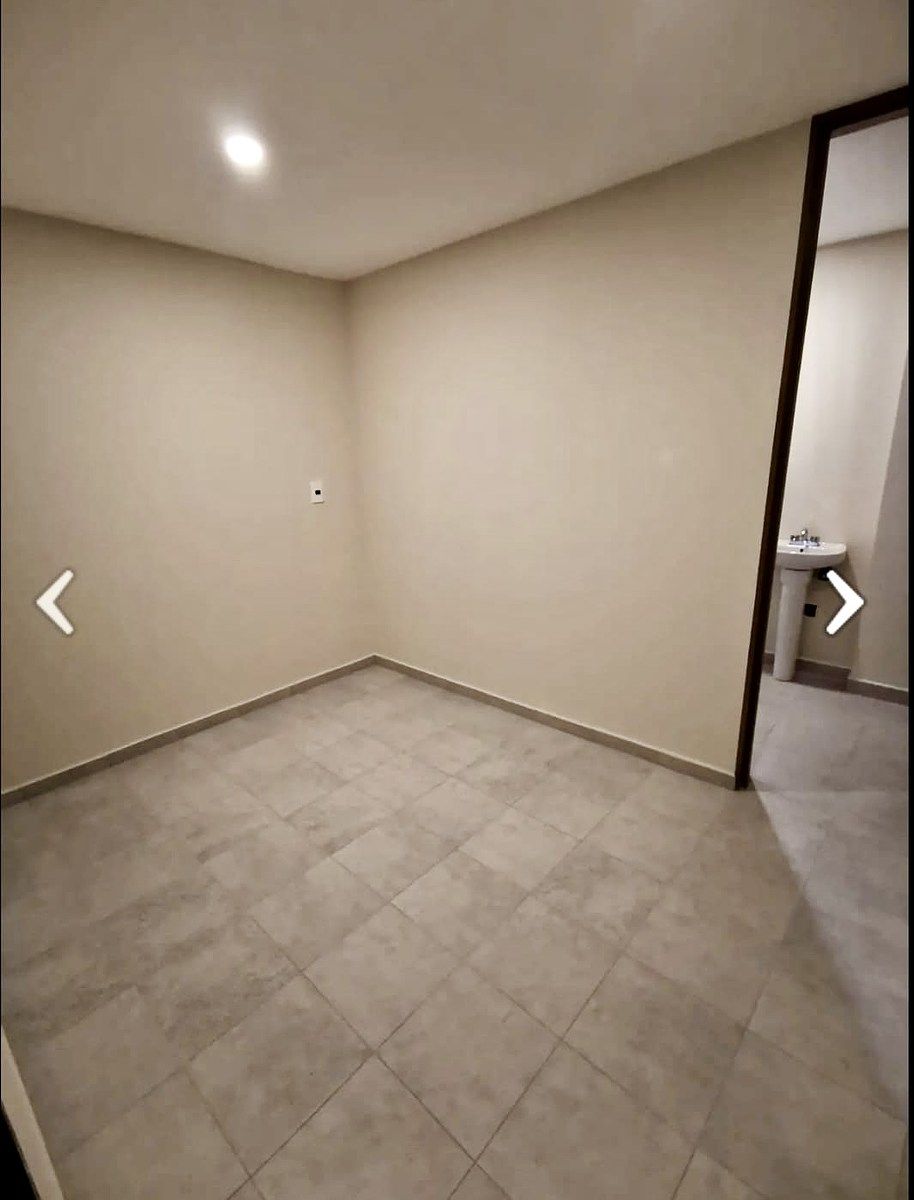This screenshot has width=914, height=1200.
Task: Show the next photo
Action: (x=843, y=602)
